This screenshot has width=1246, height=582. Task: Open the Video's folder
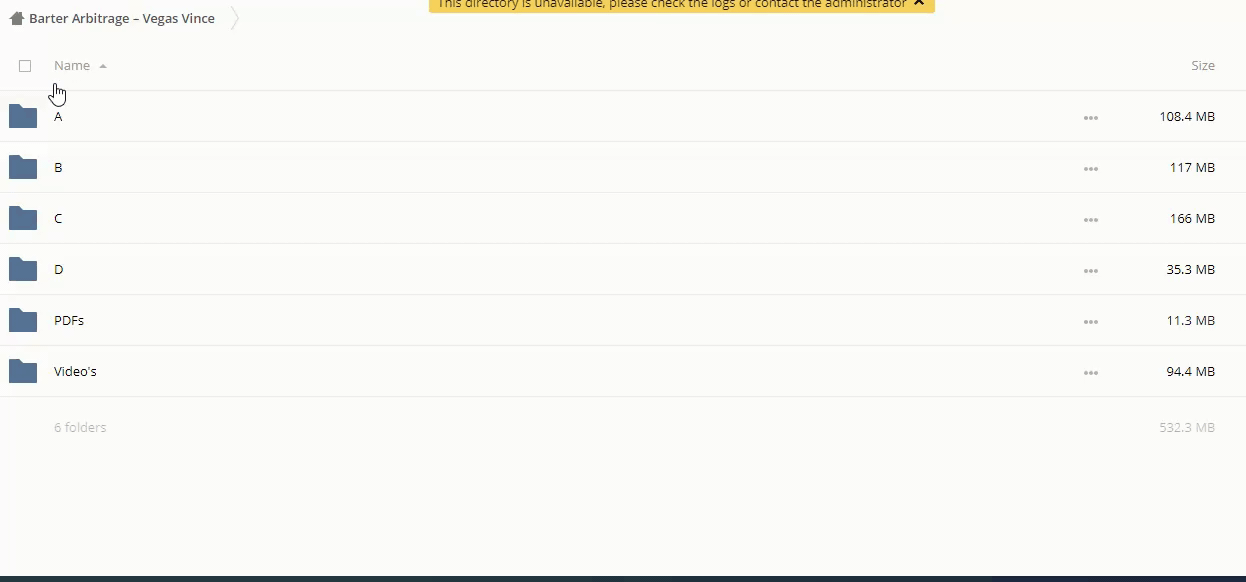point(75,372)
